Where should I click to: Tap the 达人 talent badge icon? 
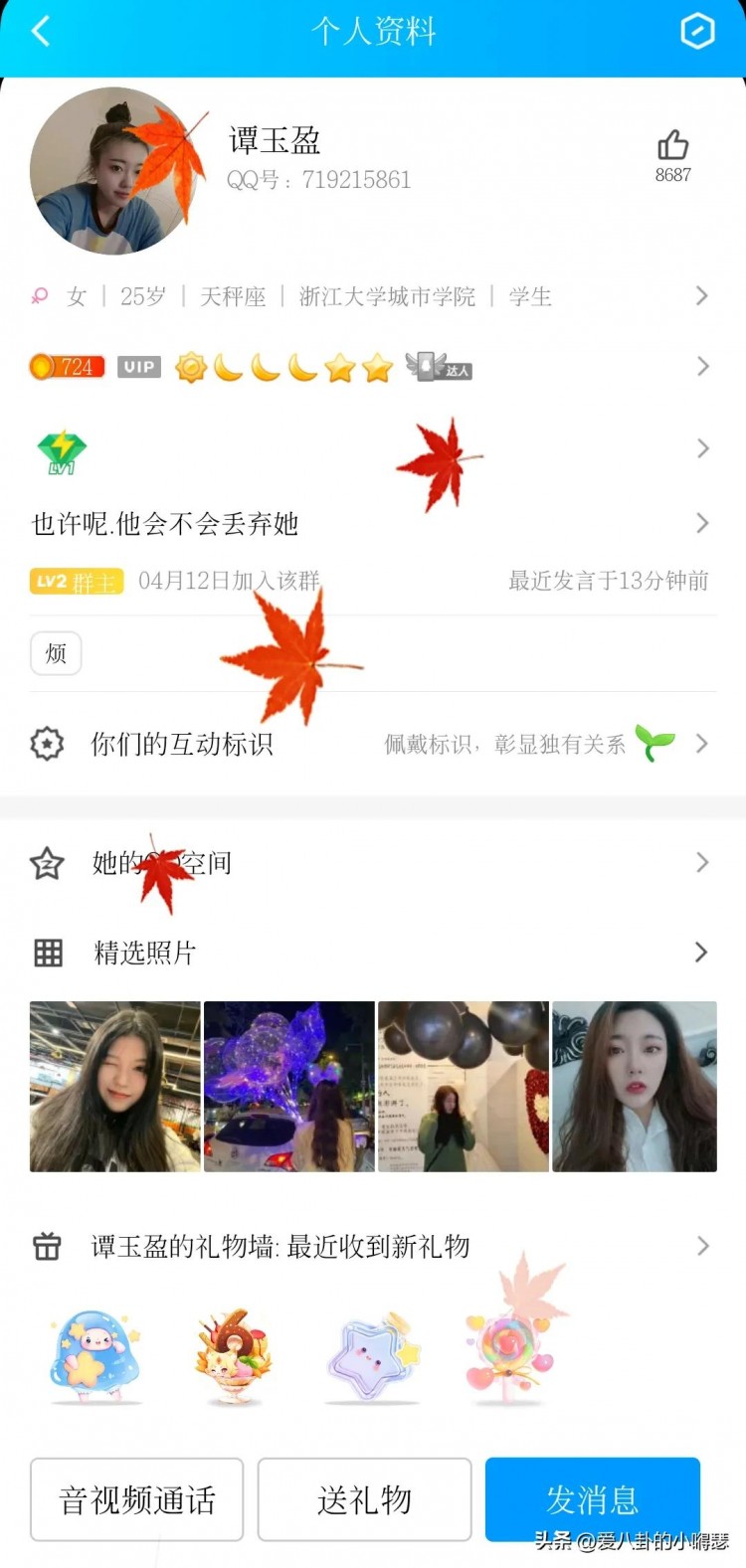(435, 367)
